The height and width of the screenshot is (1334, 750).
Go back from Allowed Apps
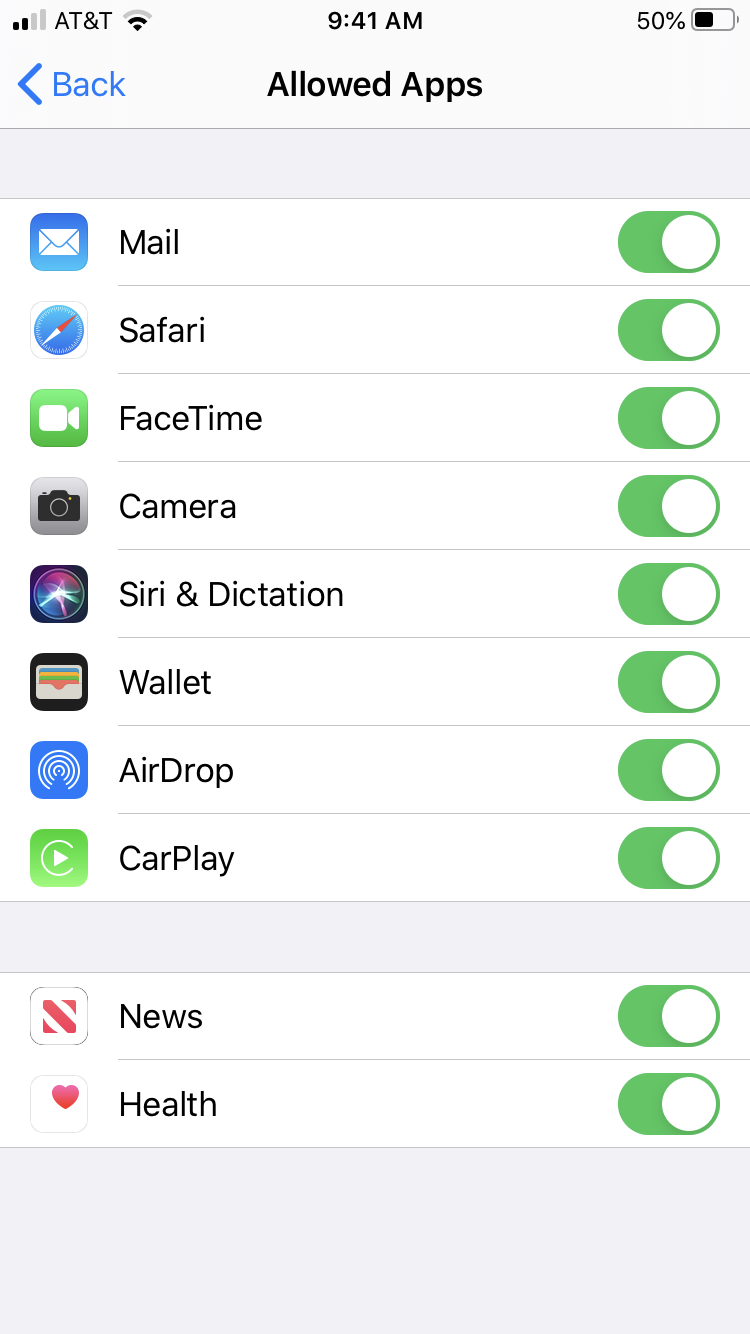[x=72, y=85]
